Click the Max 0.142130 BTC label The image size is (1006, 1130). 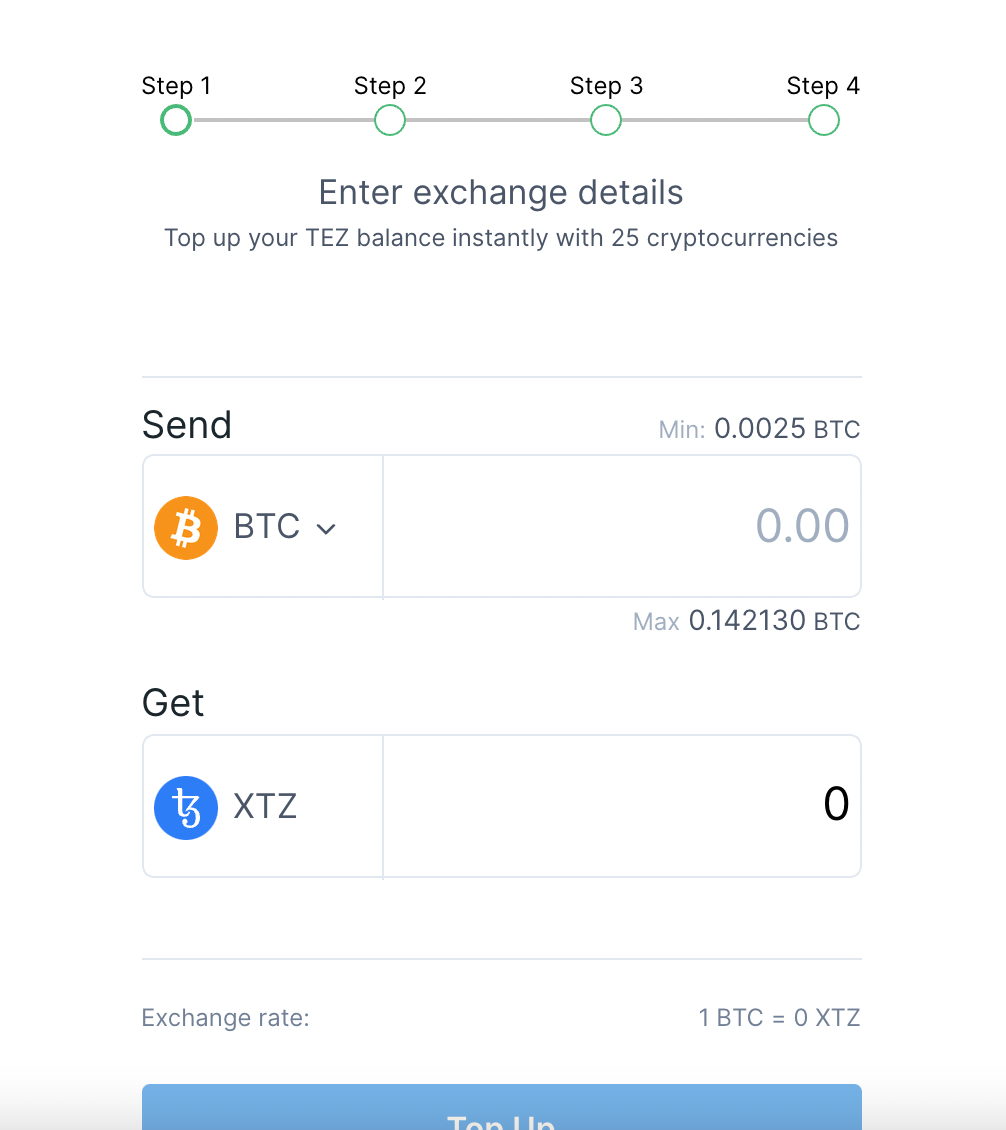coord(746,621)
